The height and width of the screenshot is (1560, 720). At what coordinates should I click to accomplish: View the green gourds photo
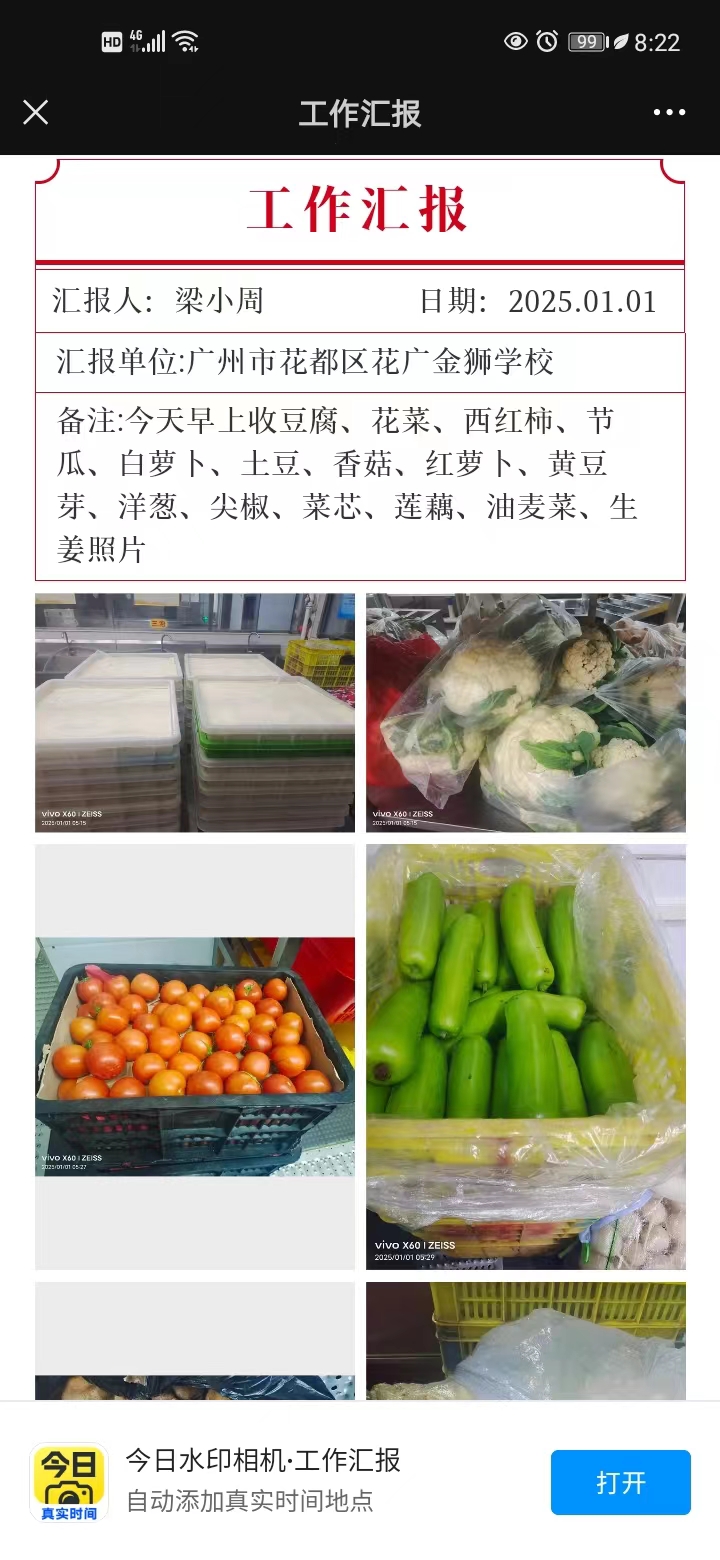pos(525,1055)
